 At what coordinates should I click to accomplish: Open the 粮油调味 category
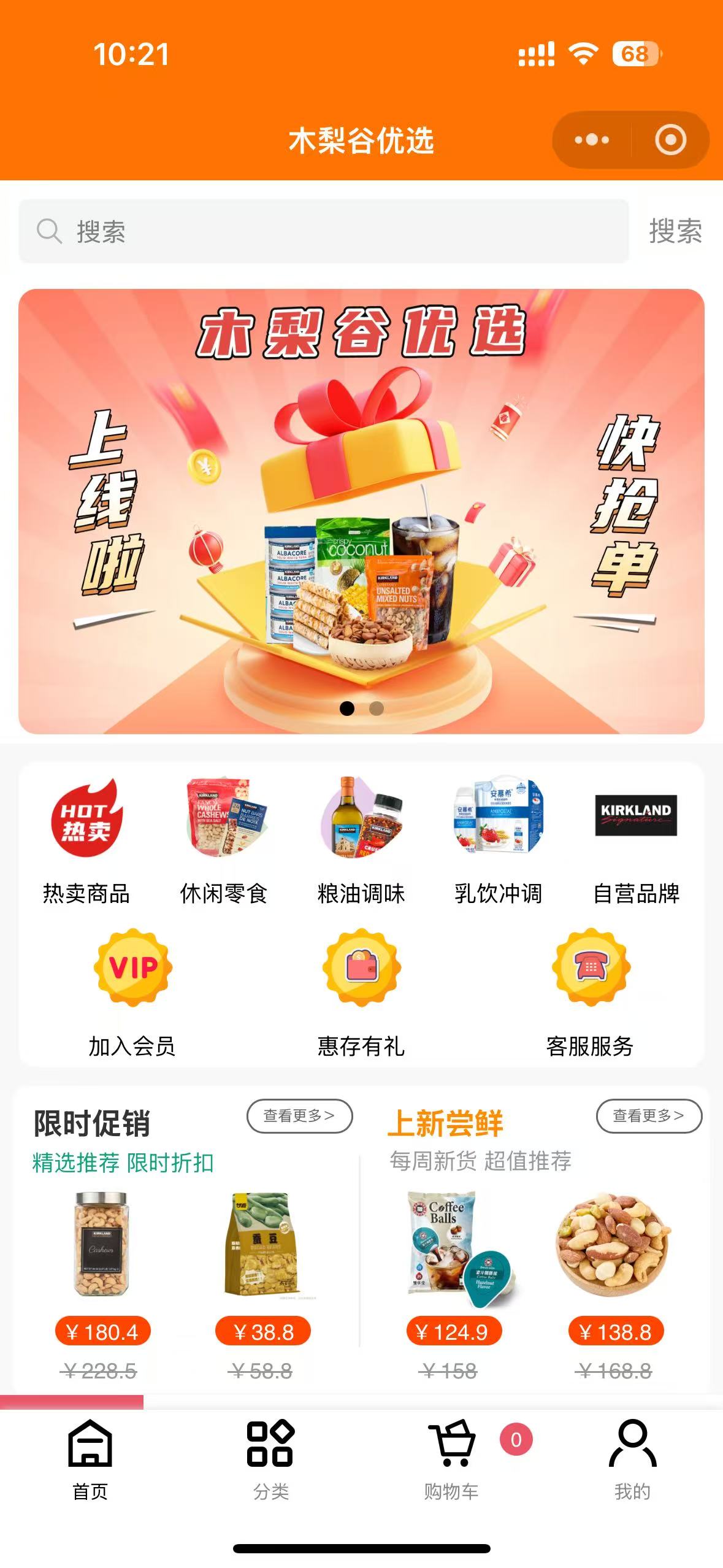pyautogui.click(x=361, y=840)
